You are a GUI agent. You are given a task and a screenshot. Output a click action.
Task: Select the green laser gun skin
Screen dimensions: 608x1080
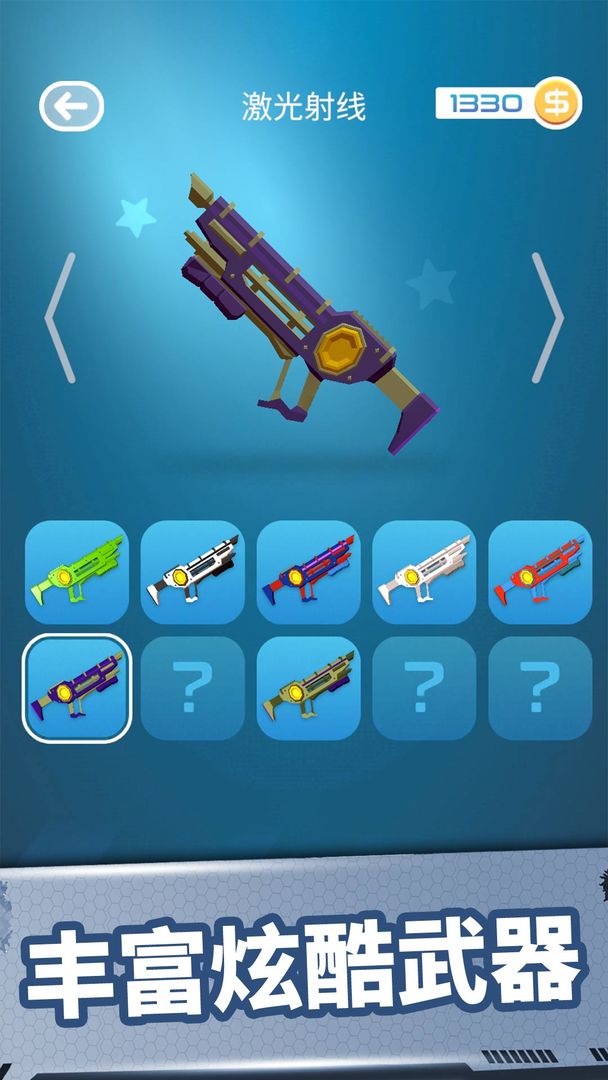77,572
